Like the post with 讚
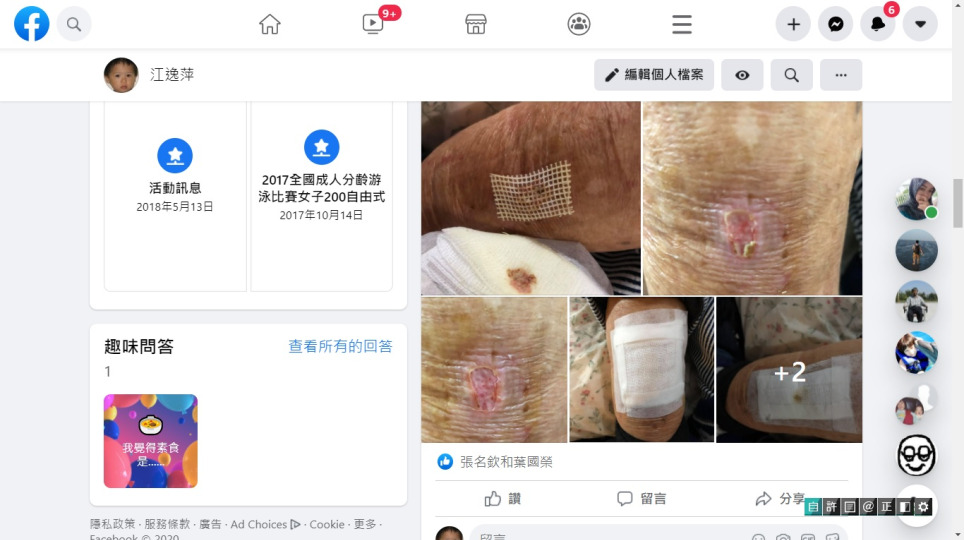Image resolution: width=964 pixels, height=540 pixels. coord(503,498)
